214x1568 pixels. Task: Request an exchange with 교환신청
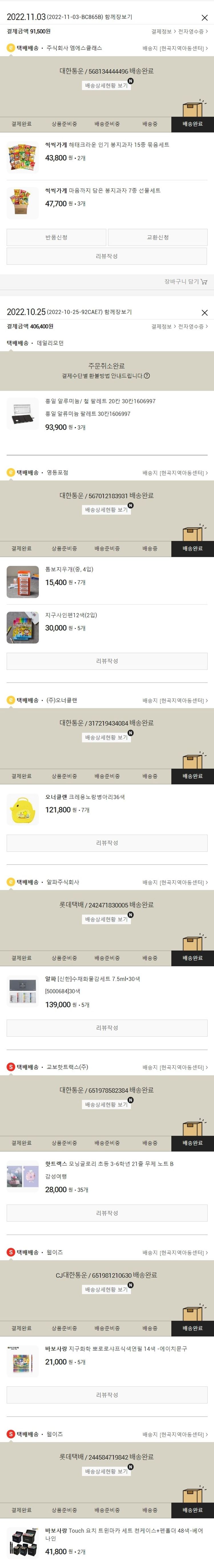[x=157, y=237]
